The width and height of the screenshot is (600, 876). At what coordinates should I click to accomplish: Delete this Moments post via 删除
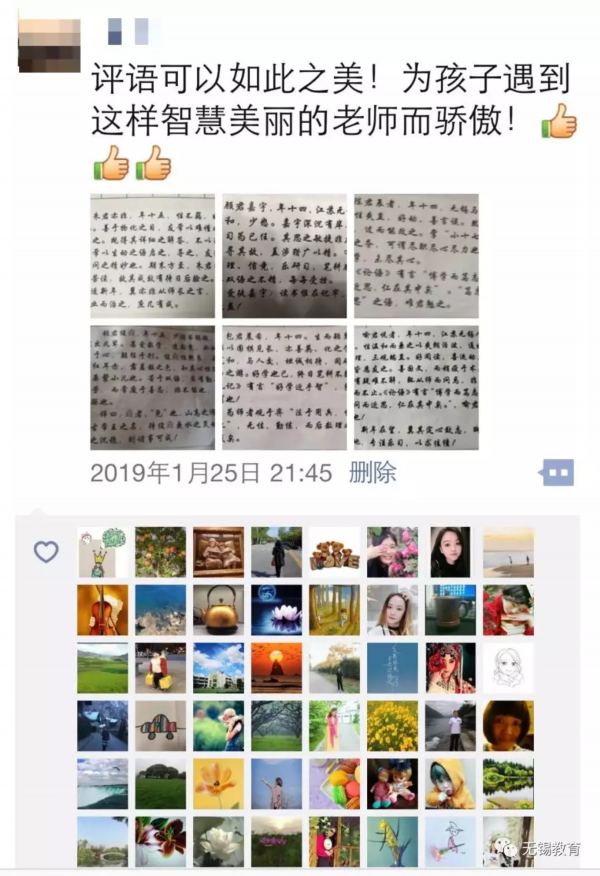click(372, 472)
